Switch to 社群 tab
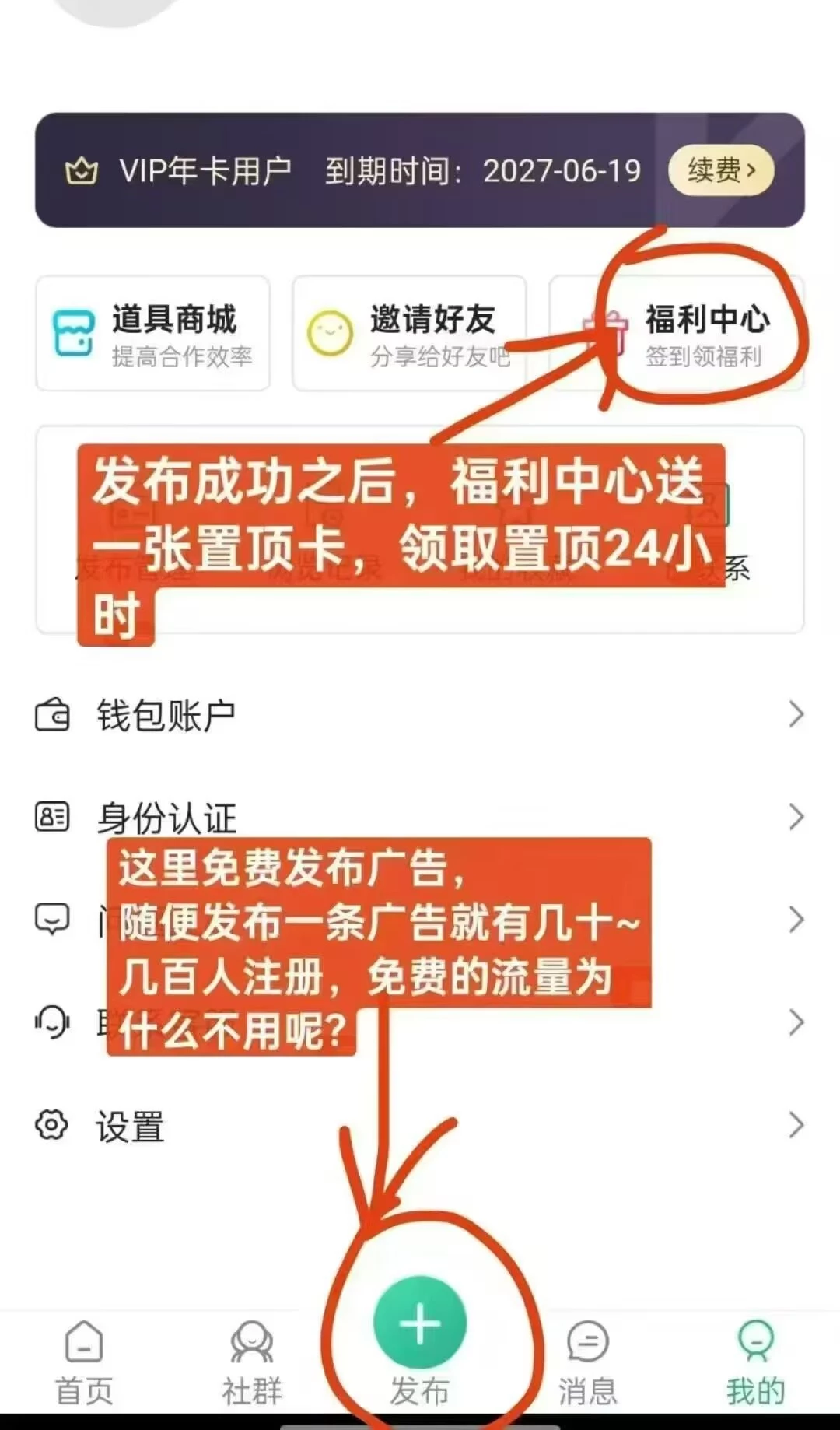This screenshot has height=1430, width=840. pyautogui.click(x=252, y=1362)
